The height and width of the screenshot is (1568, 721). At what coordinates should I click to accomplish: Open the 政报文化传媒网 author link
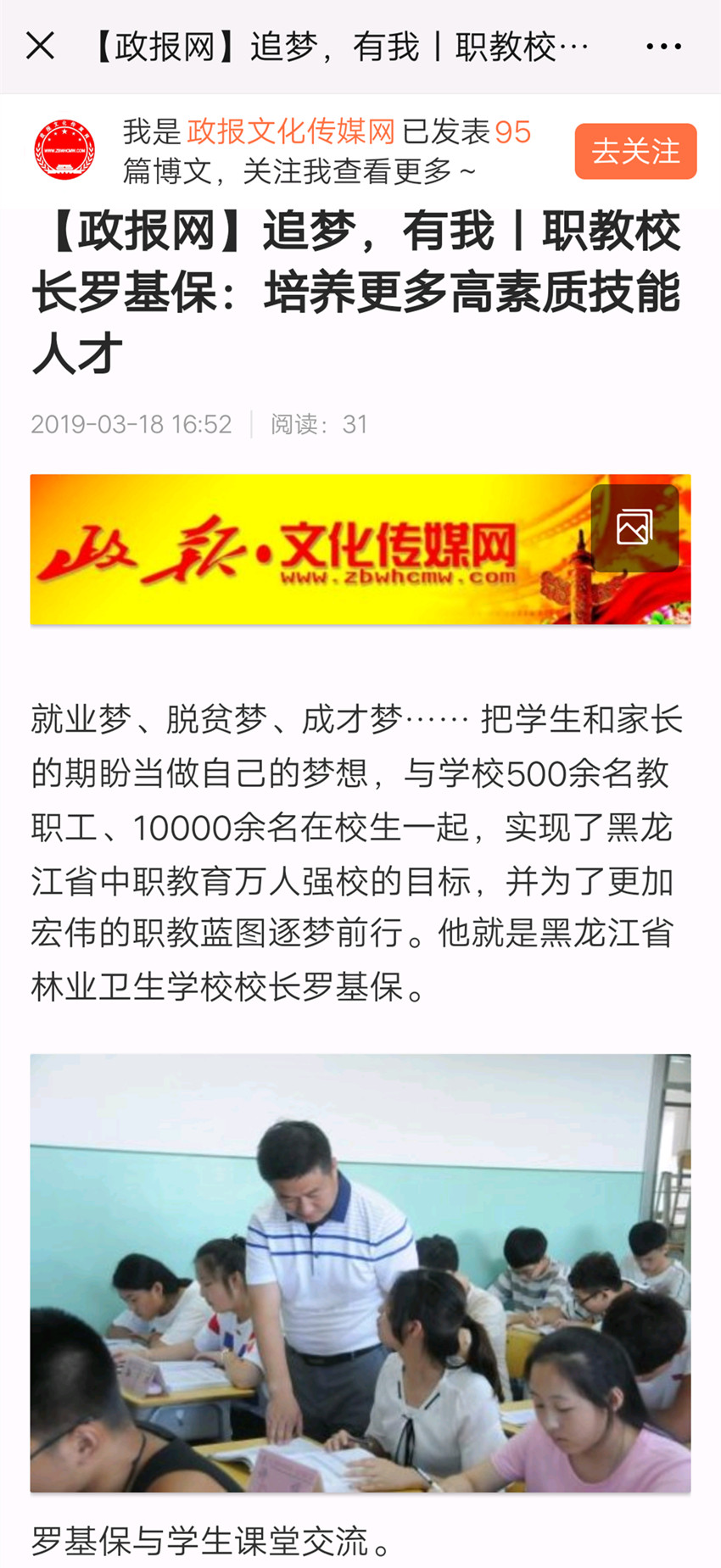291,132
